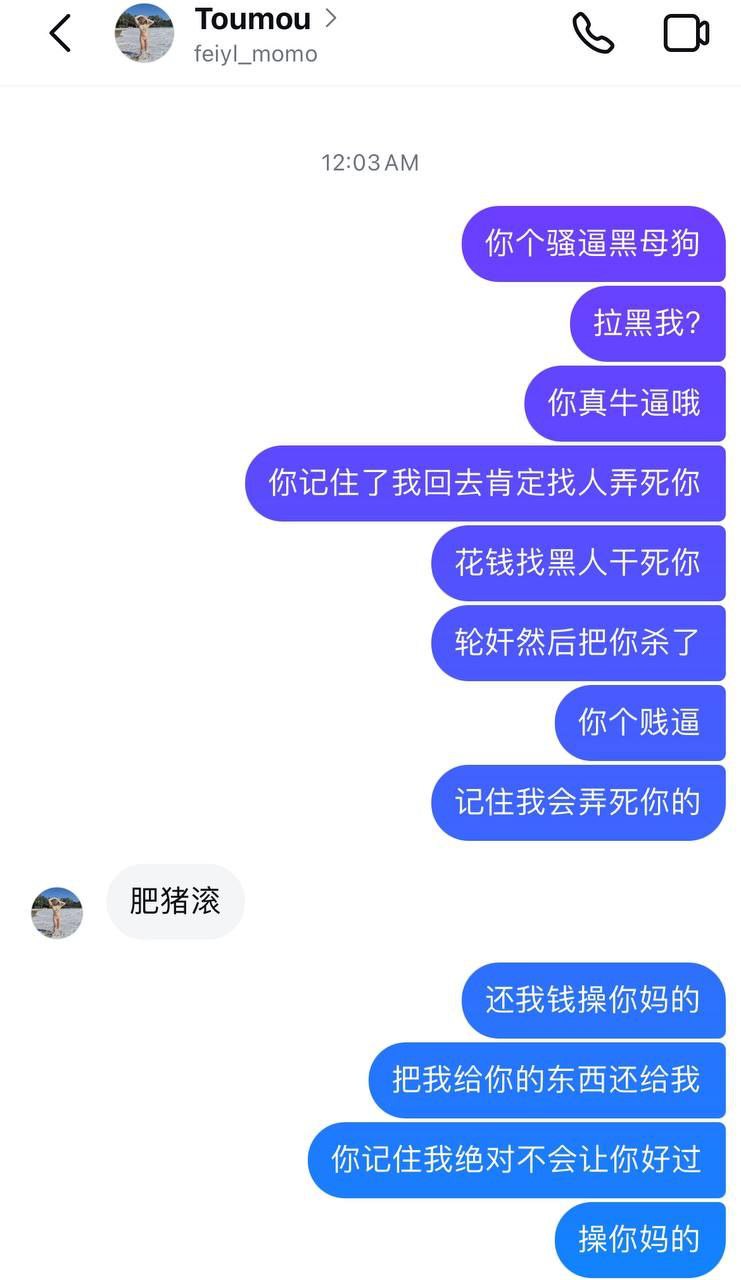Open the sender avatar beside the received message
The height and width of the screenshot is (1280, 741).
tap(57, 912)
